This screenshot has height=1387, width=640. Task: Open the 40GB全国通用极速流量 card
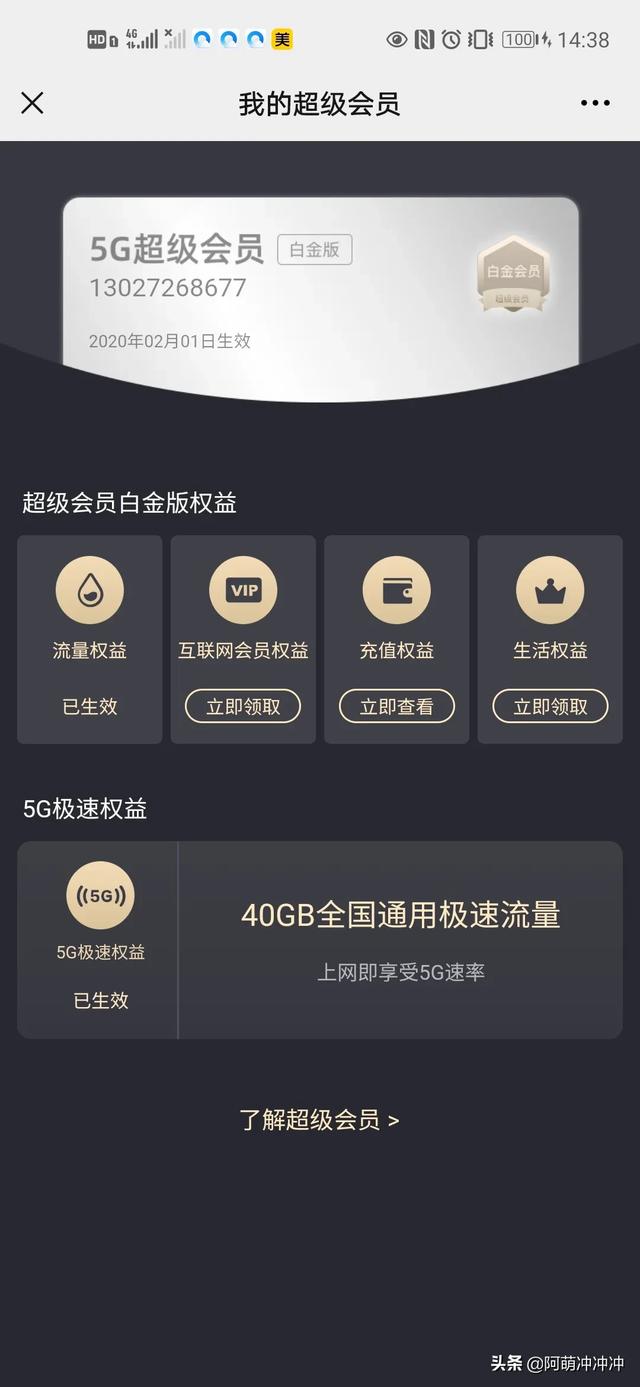tap(400, 938)
